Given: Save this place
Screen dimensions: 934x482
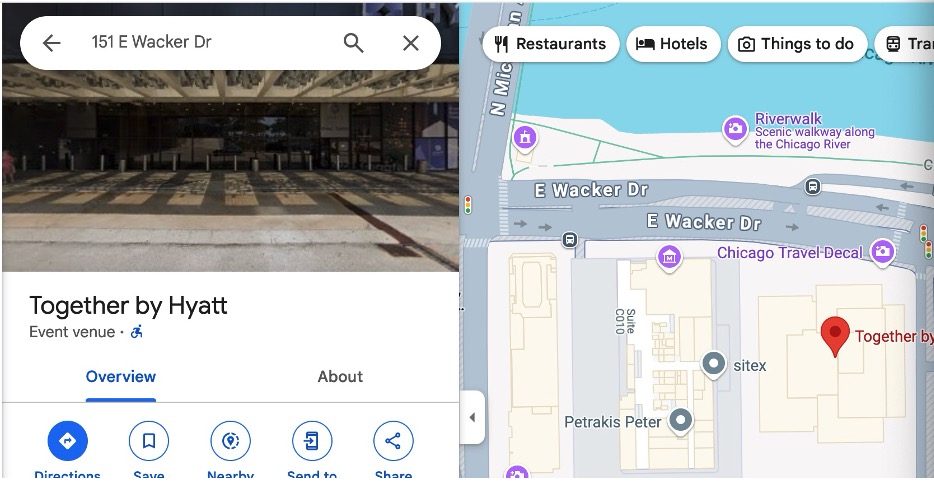Looking at the screenshot, I should coord(149,441).
